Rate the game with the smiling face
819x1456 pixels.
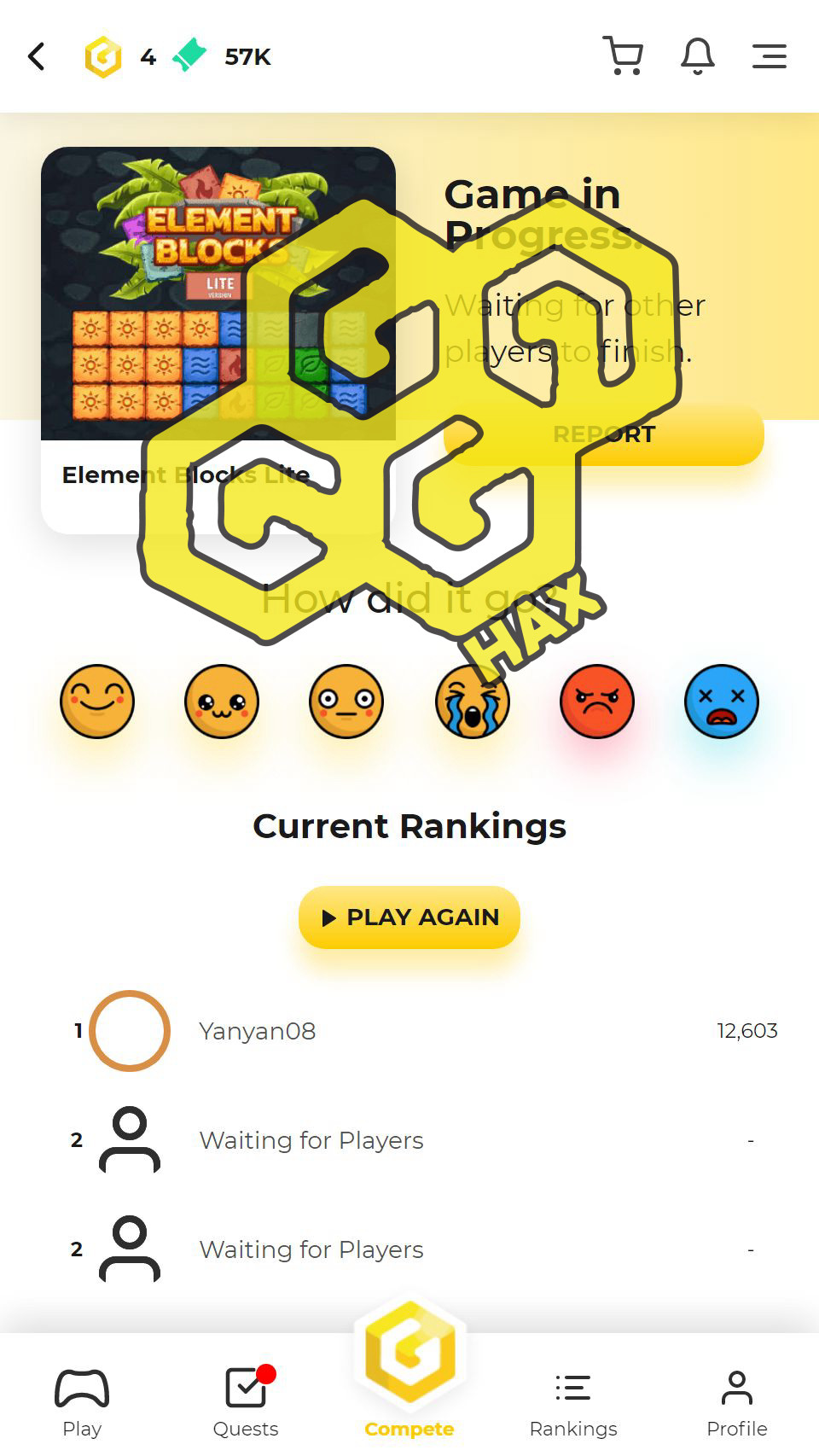(x=97, y=702)
